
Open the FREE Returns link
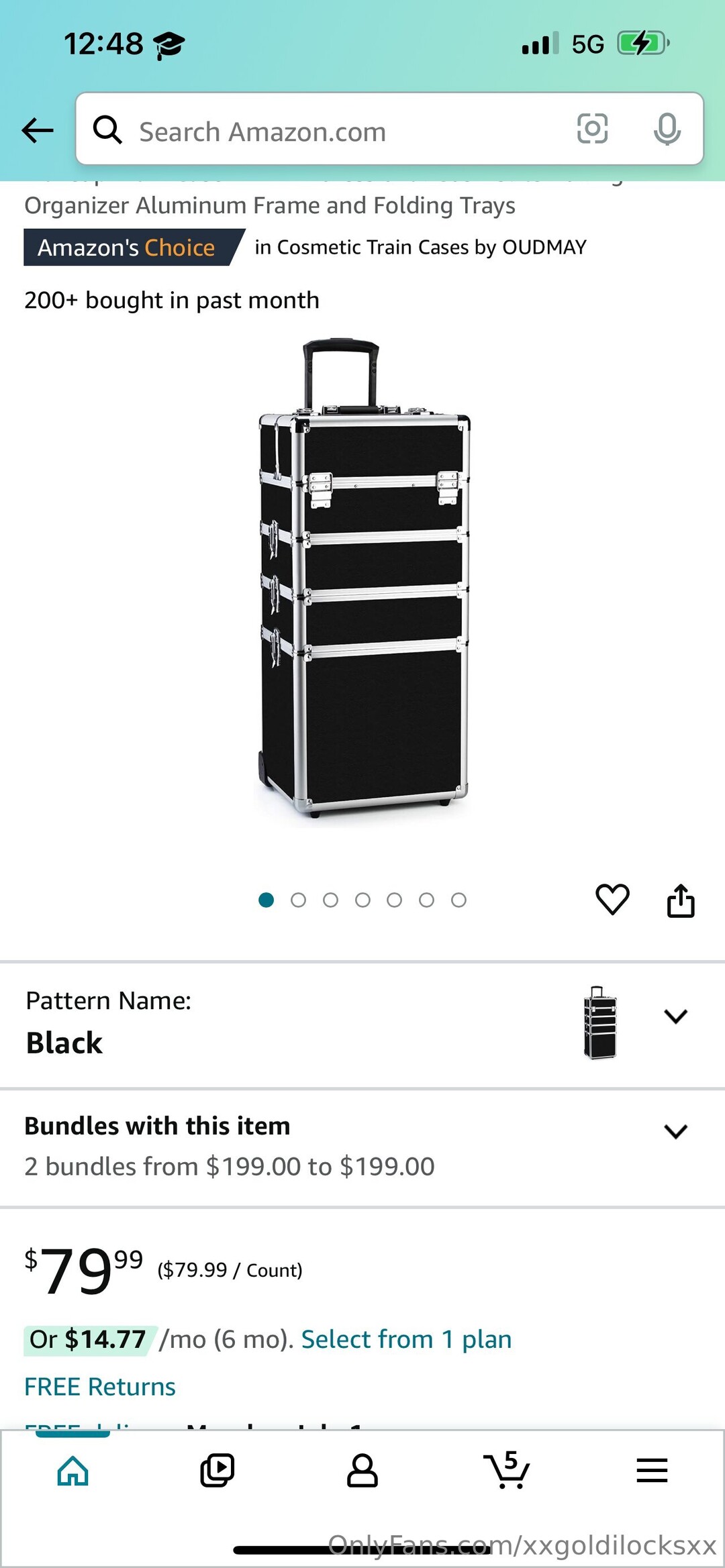coord(100,1386)
